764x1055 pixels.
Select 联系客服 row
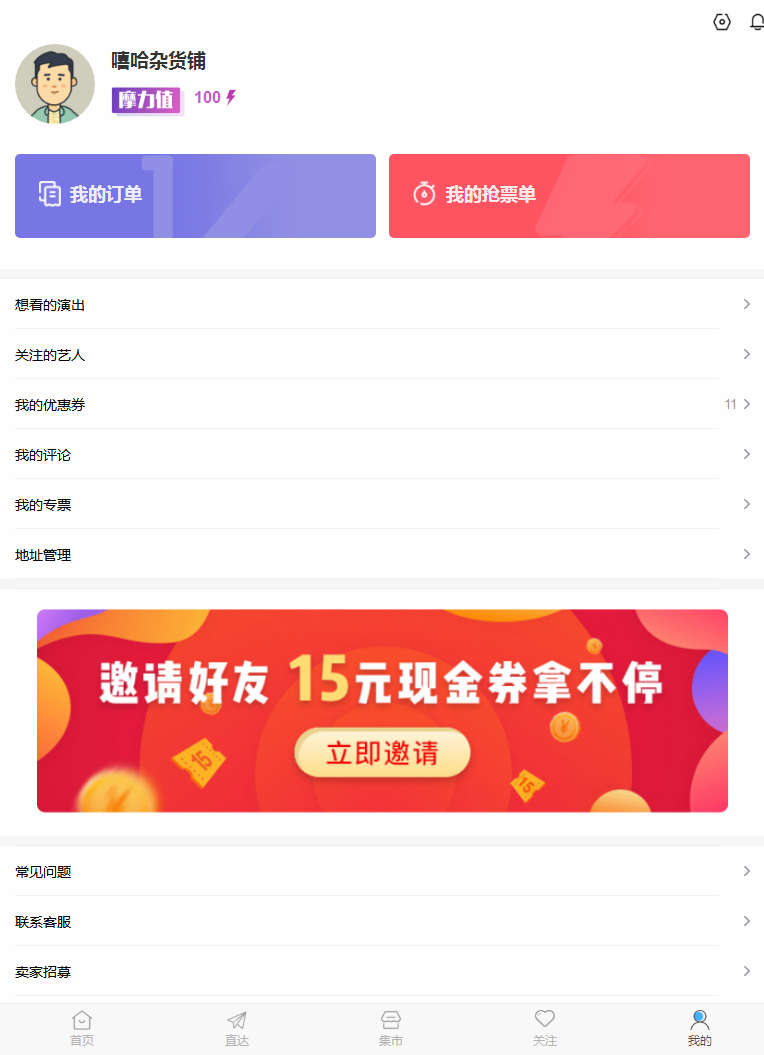click(x=380, y=922)
